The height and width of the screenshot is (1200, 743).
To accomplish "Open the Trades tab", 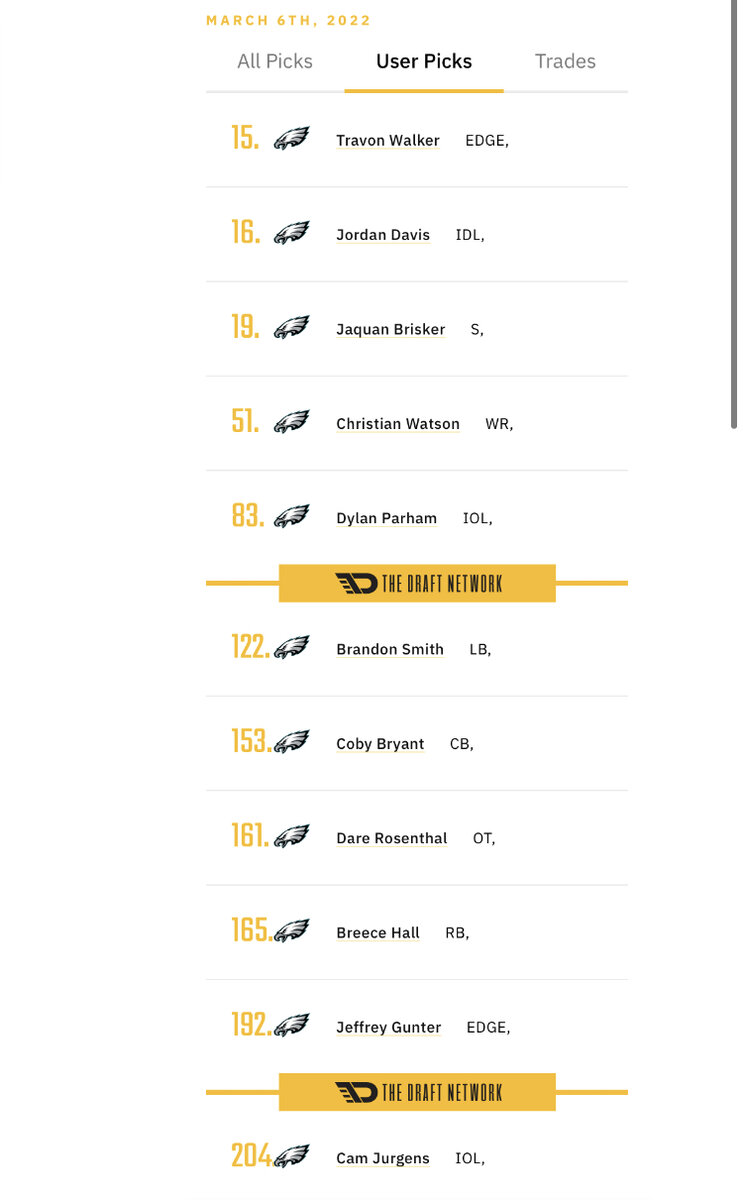I will click(565, 62).
